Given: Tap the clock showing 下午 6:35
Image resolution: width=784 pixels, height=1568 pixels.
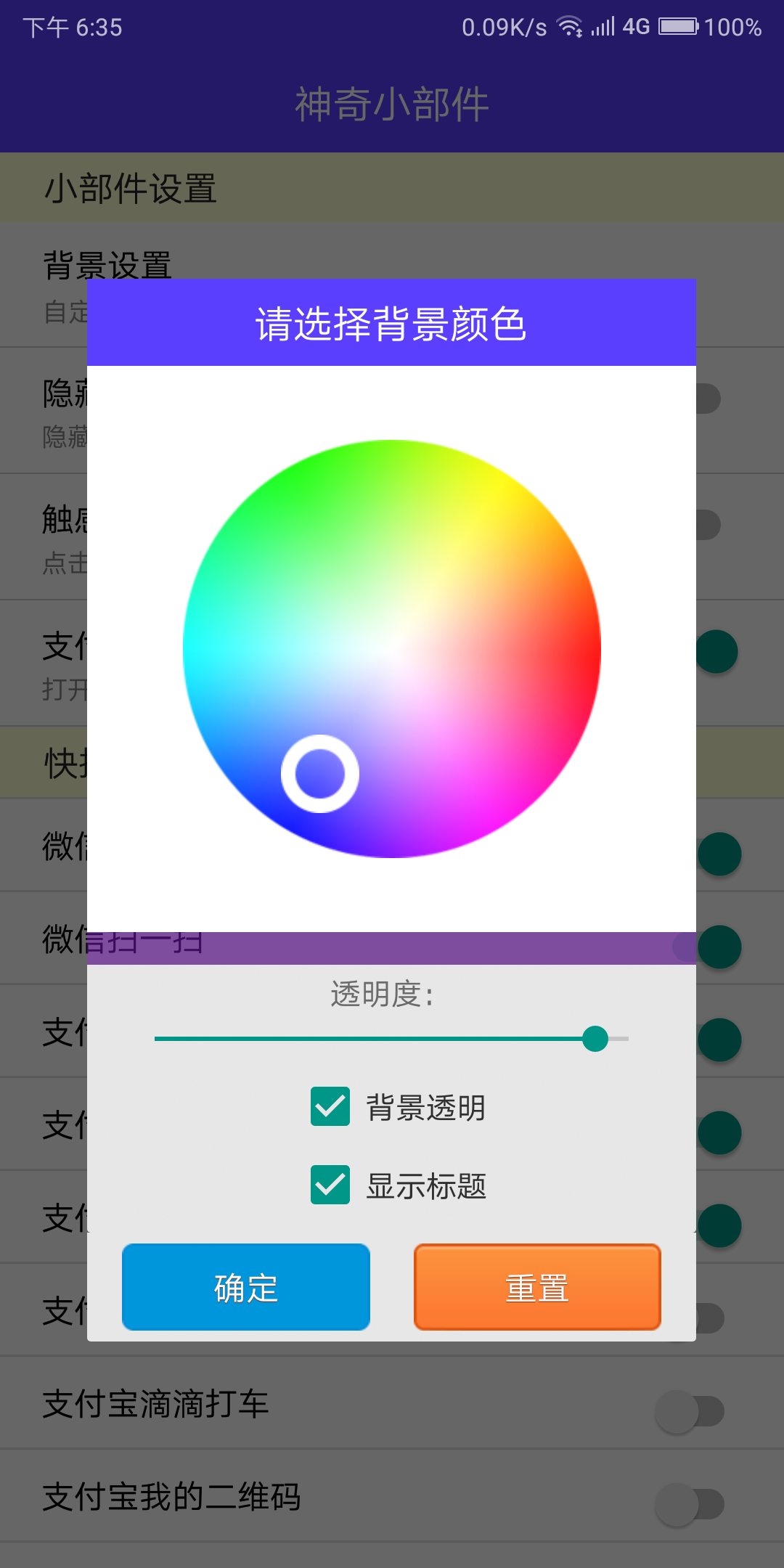Looking at the screenshot, I should [x=73, y=28].
